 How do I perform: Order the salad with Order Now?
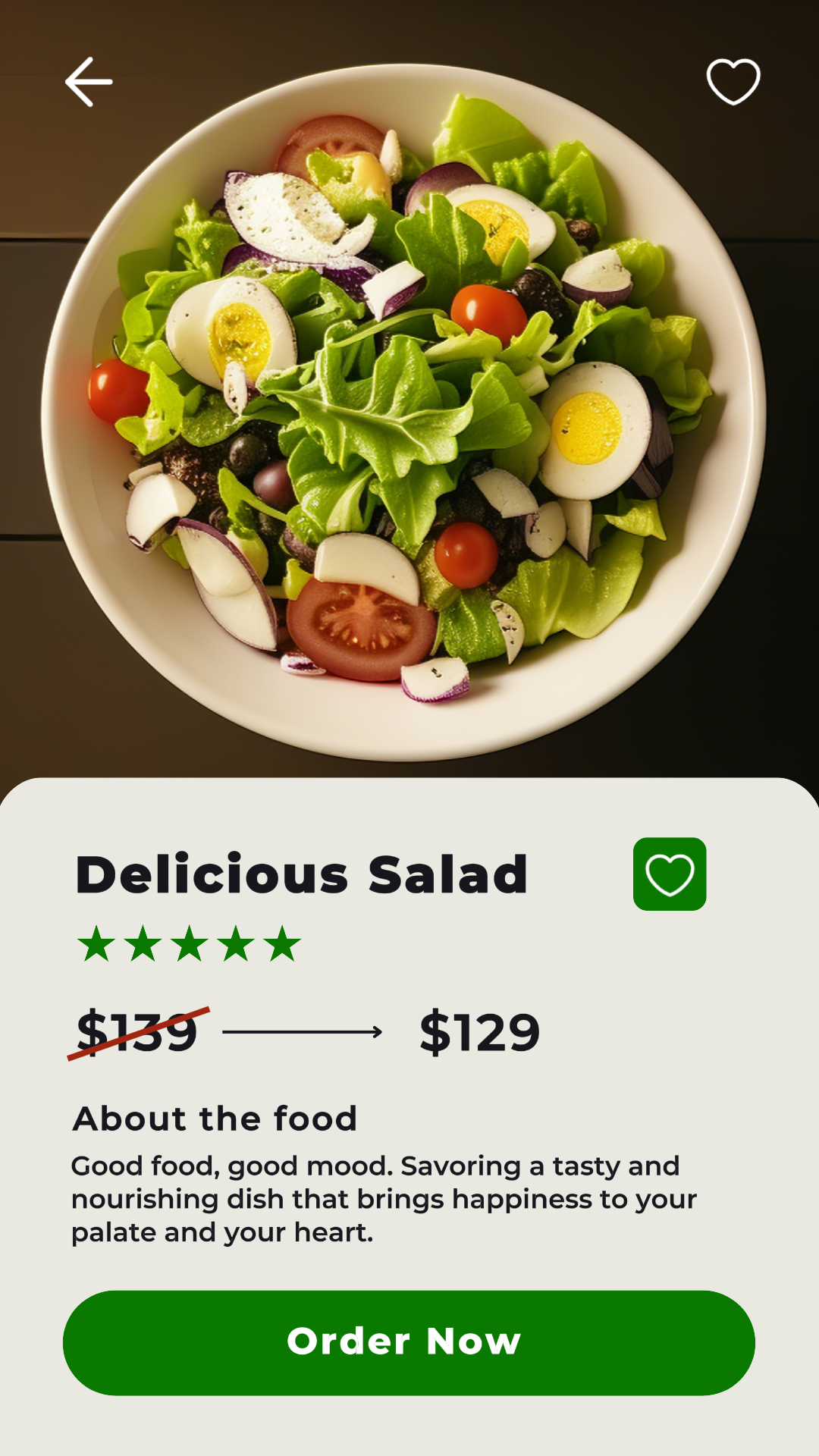coord(409,1342)
